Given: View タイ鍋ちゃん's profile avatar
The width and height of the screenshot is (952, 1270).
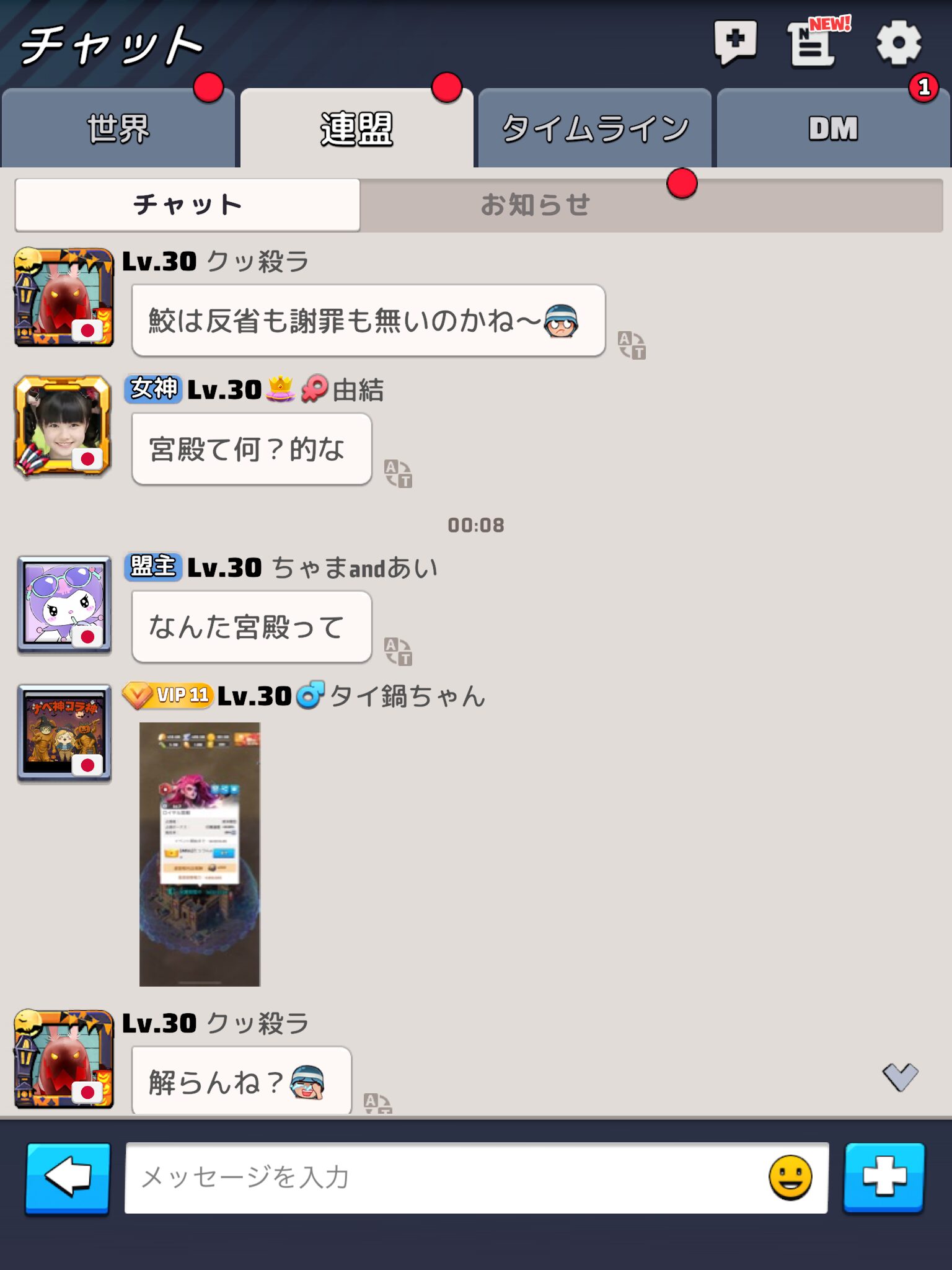Looking at the screenshot, I should pyautogui.click(x=64, y=732).
